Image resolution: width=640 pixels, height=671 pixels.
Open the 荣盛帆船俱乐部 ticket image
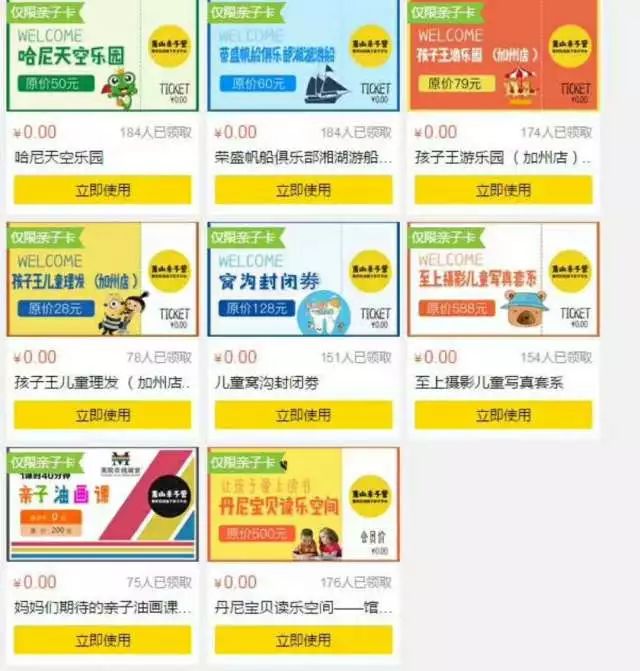pos(303,55)
